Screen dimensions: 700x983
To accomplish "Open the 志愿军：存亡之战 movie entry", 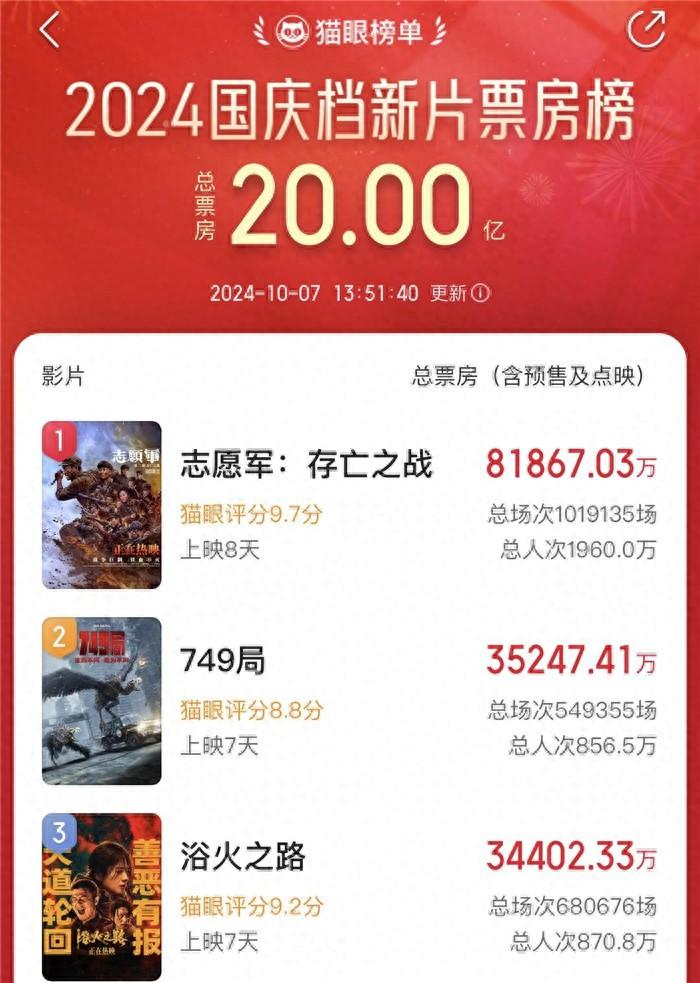I will (x=306, y=465).
